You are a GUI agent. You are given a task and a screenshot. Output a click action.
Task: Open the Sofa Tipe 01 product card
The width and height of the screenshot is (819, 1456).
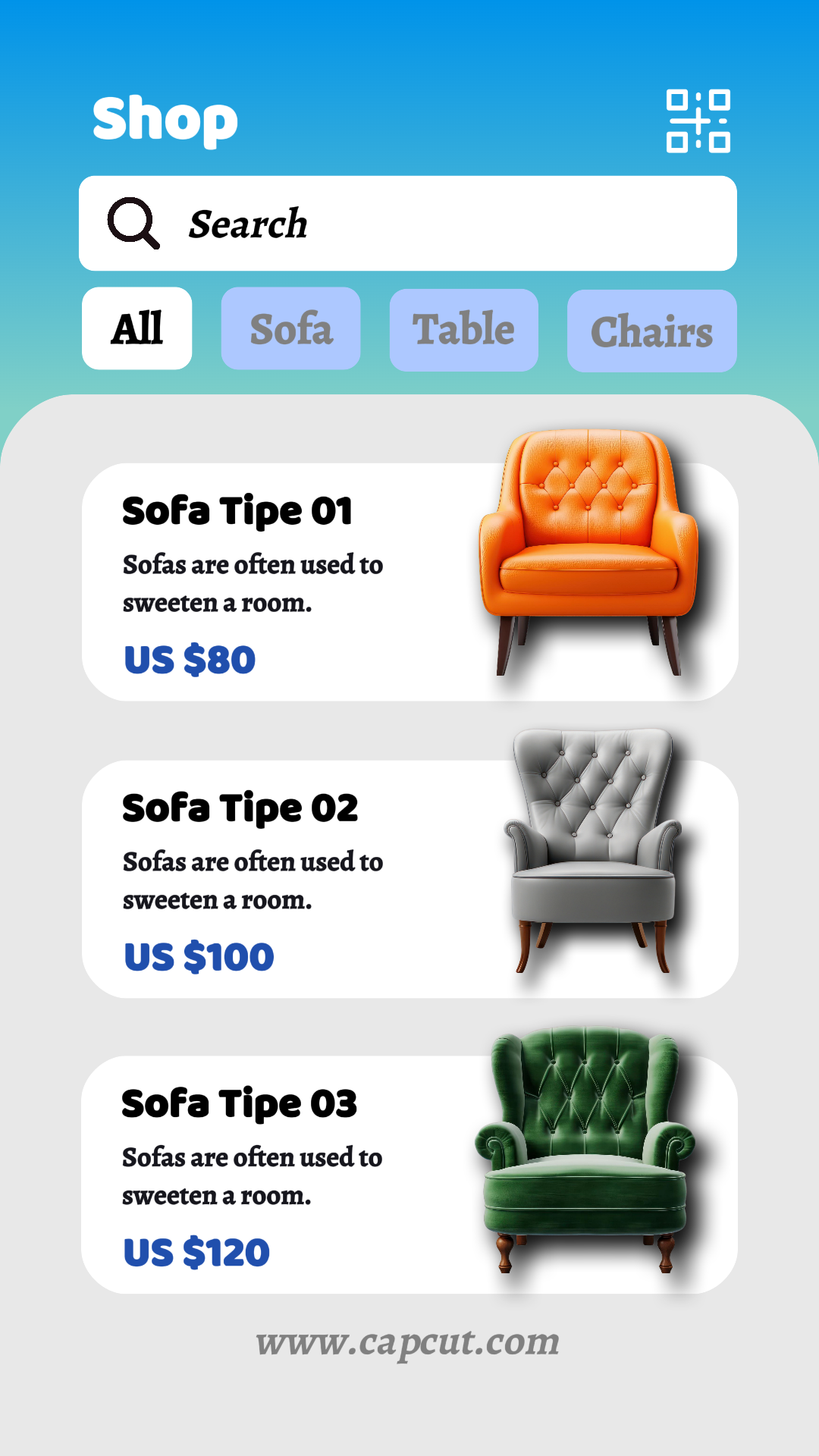pos(303,580)
